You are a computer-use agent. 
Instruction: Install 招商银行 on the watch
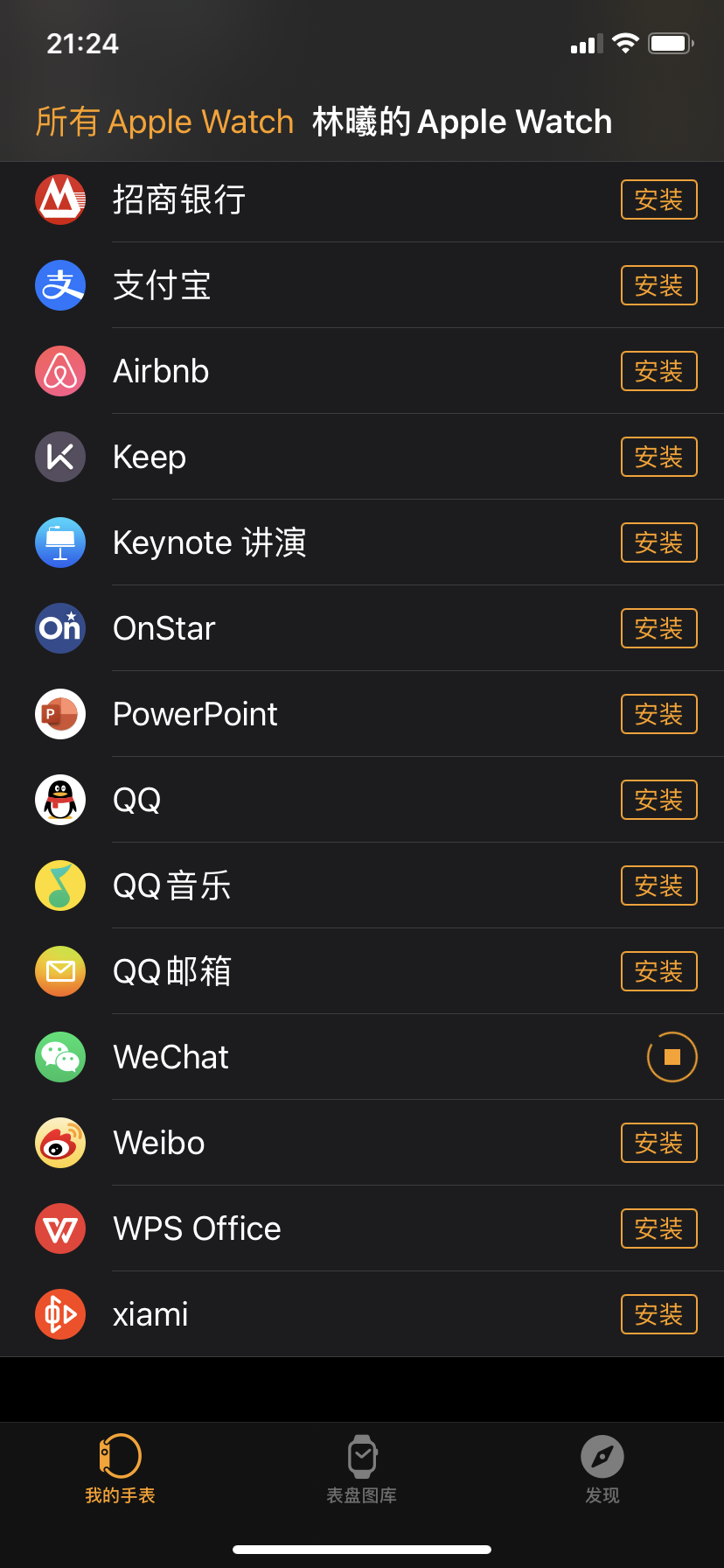(x=658, y=199)
